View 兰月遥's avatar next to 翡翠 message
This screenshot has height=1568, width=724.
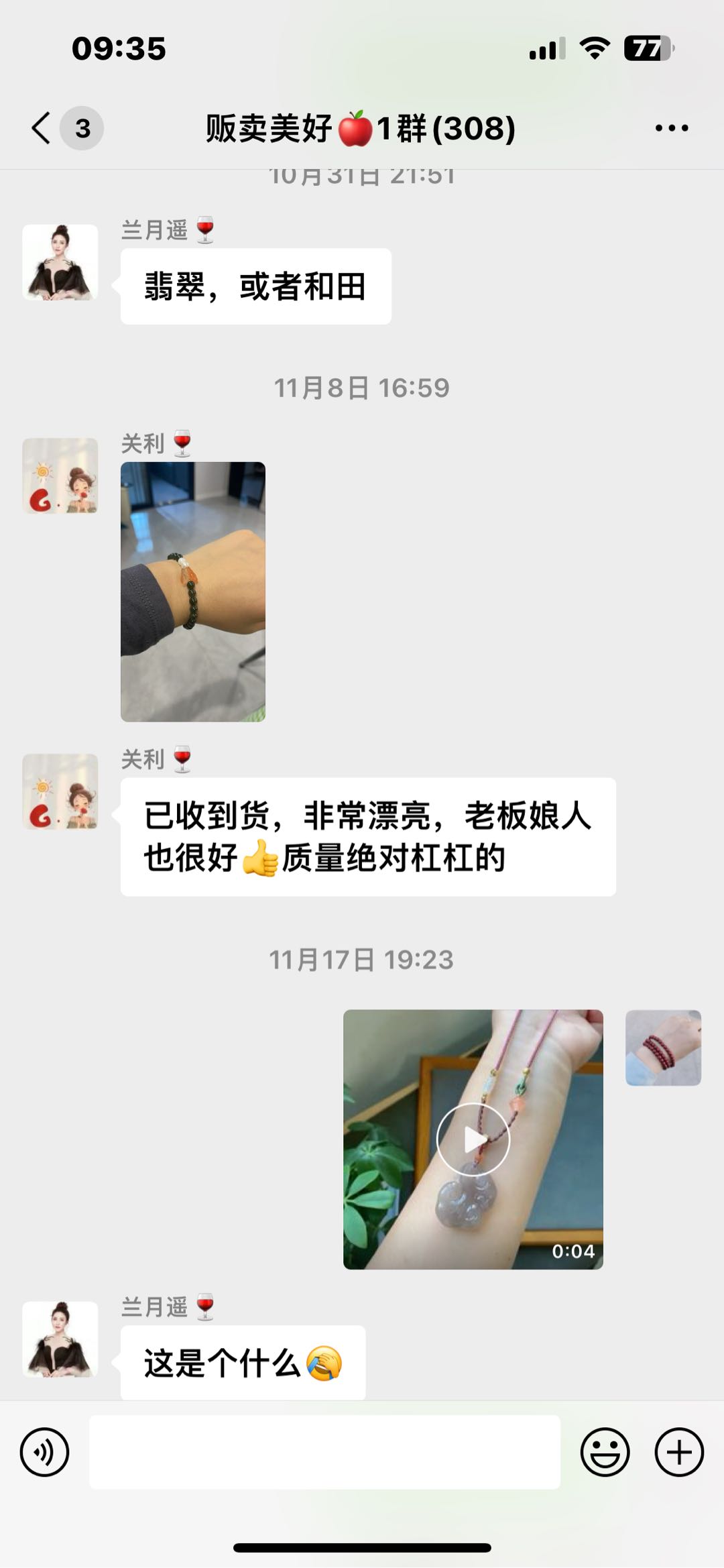point(60,262)
